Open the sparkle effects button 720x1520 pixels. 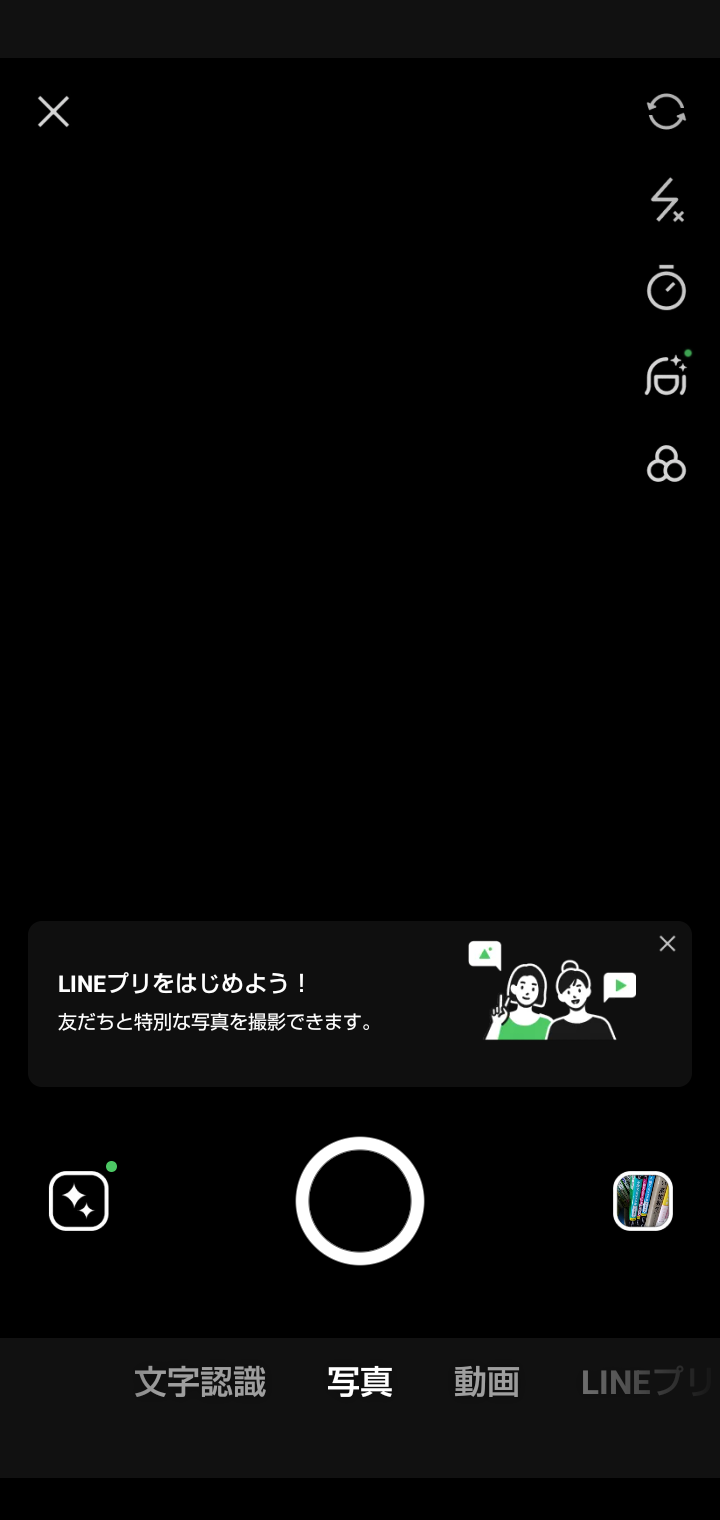click(x=79, y=1200)
